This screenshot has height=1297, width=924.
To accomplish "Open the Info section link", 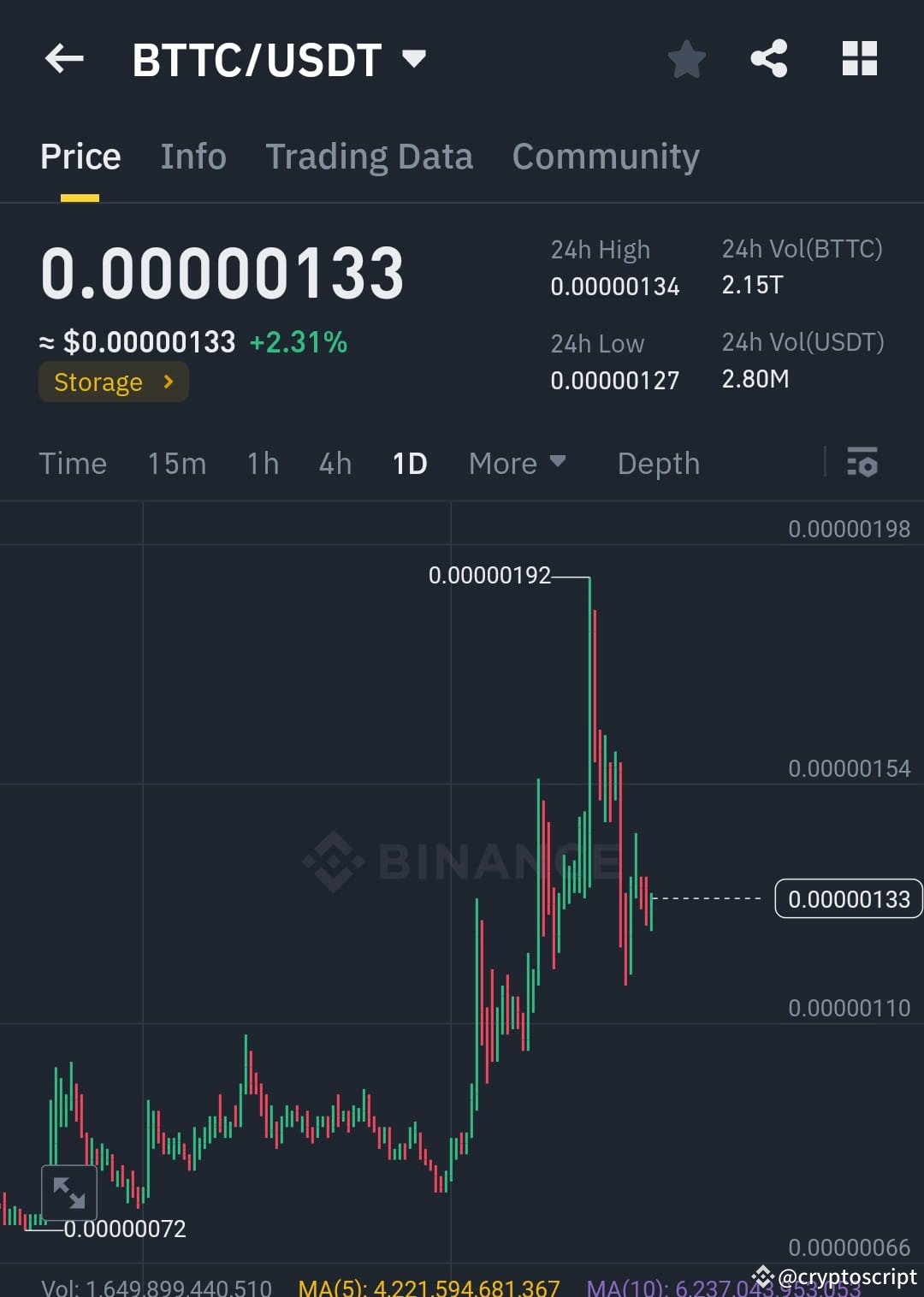I will (x=192, y=156).
